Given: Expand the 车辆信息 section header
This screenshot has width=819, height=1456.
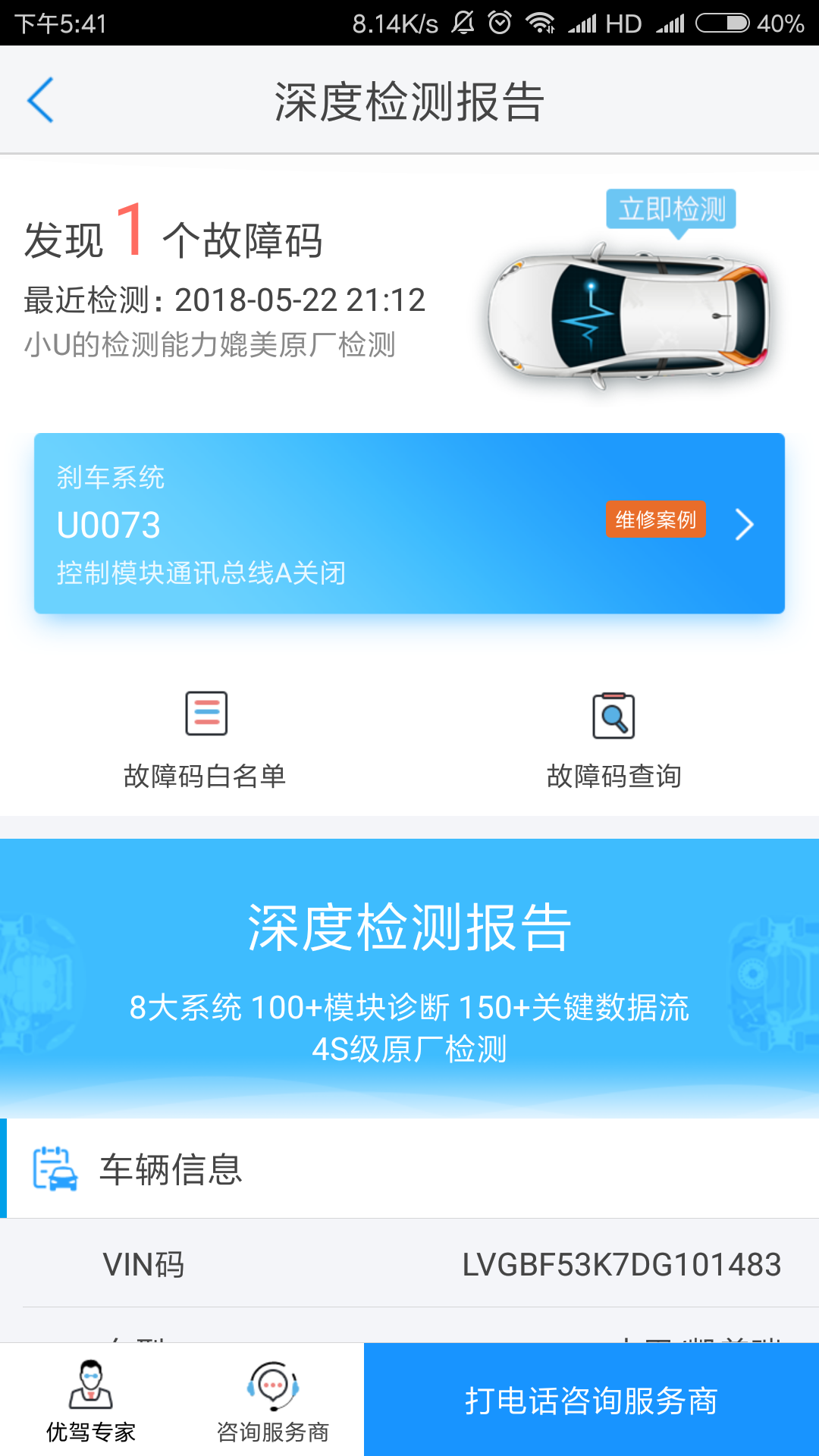Looking at the screenshot, I should pos(171,1172).
